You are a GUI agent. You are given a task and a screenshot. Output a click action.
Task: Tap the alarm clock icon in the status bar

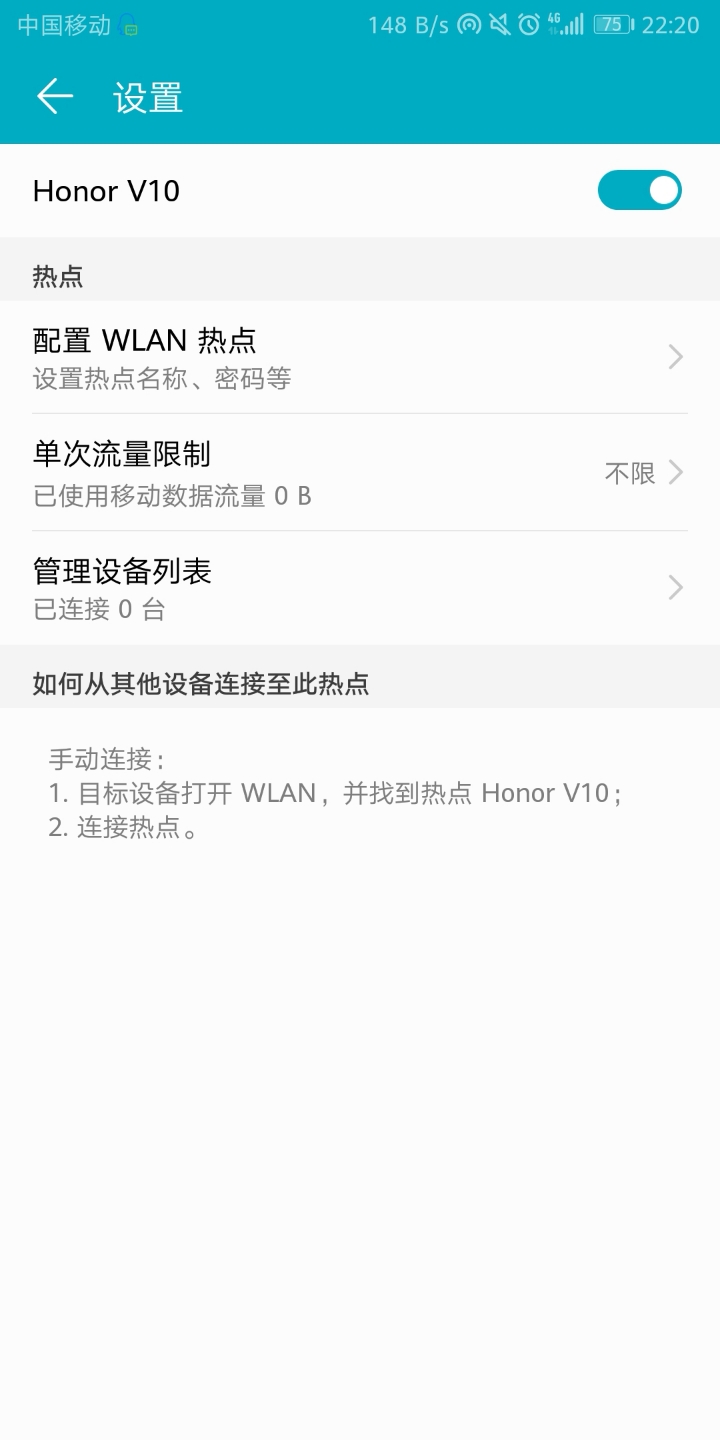(x=530, y=24)
